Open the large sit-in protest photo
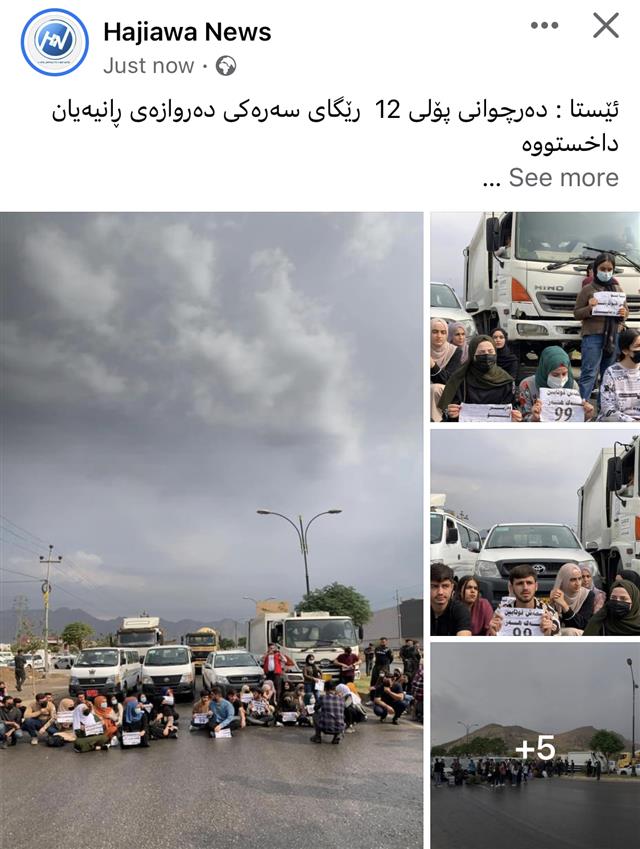The width and height of the screenshot is (640, 849). (x=211, y=530)
